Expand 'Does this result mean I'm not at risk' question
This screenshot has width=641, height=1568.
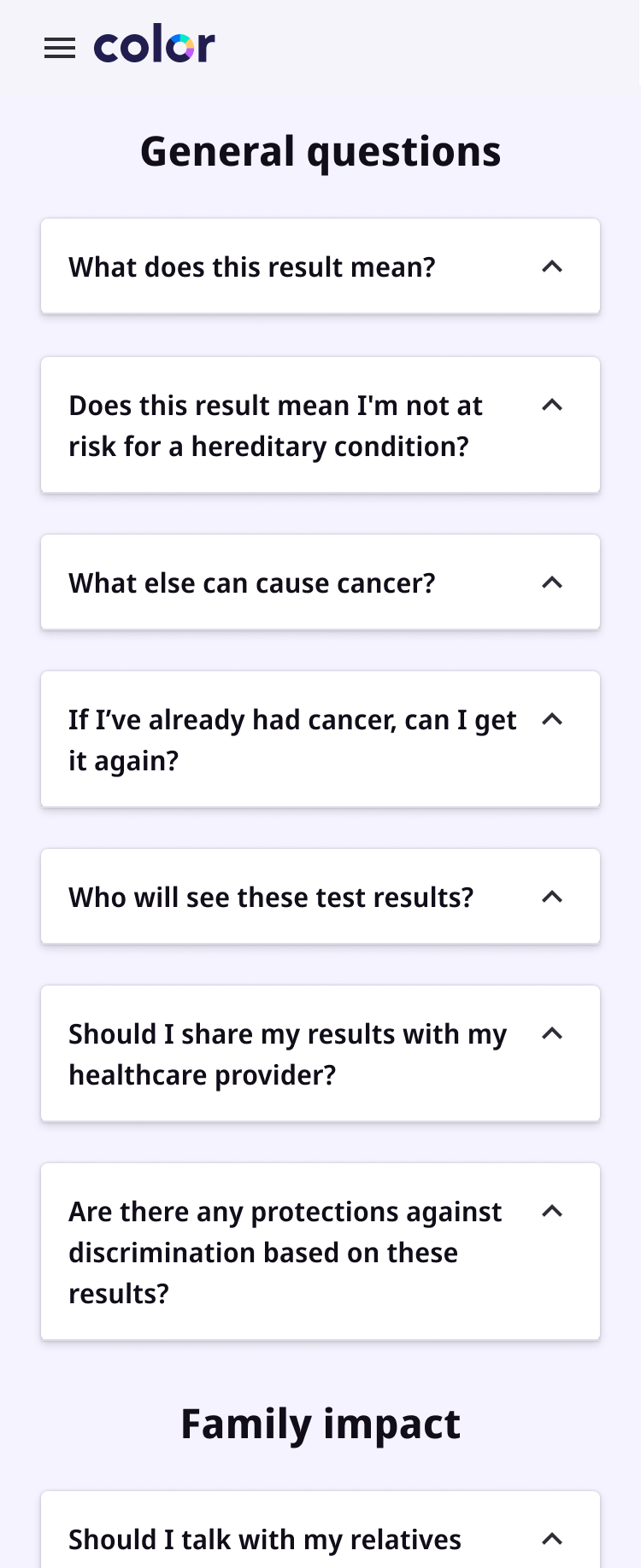point(320,425)
